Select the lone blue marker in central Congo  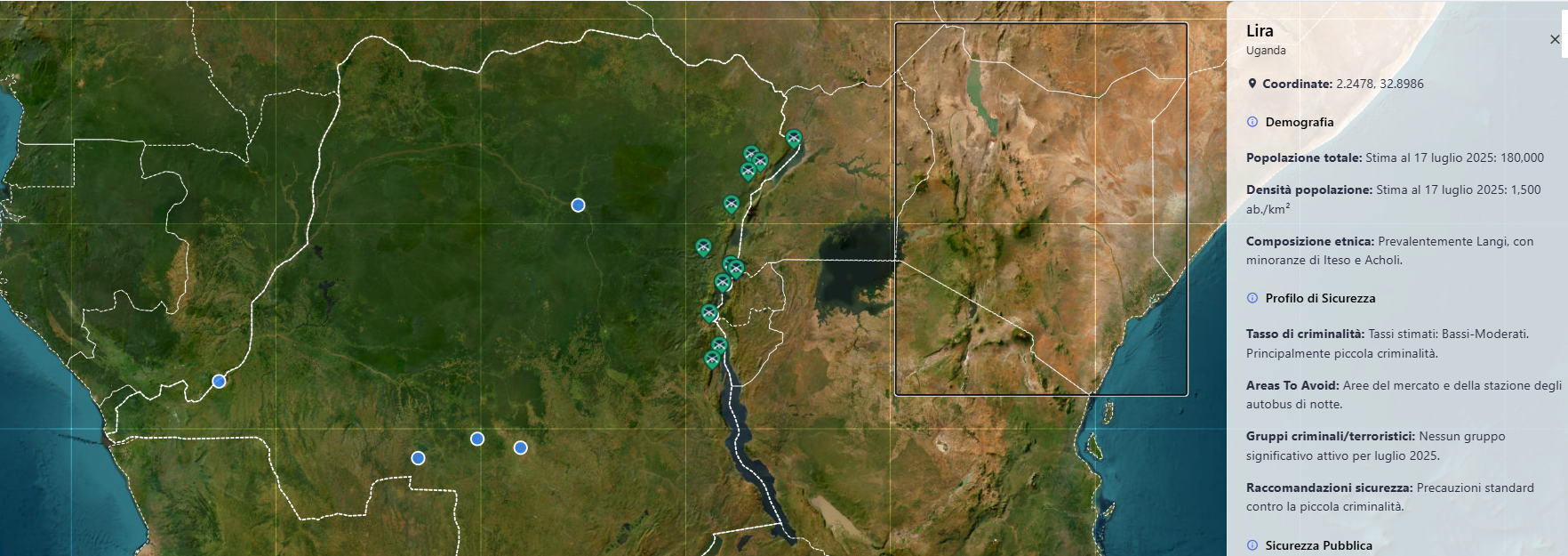point(578,205)
